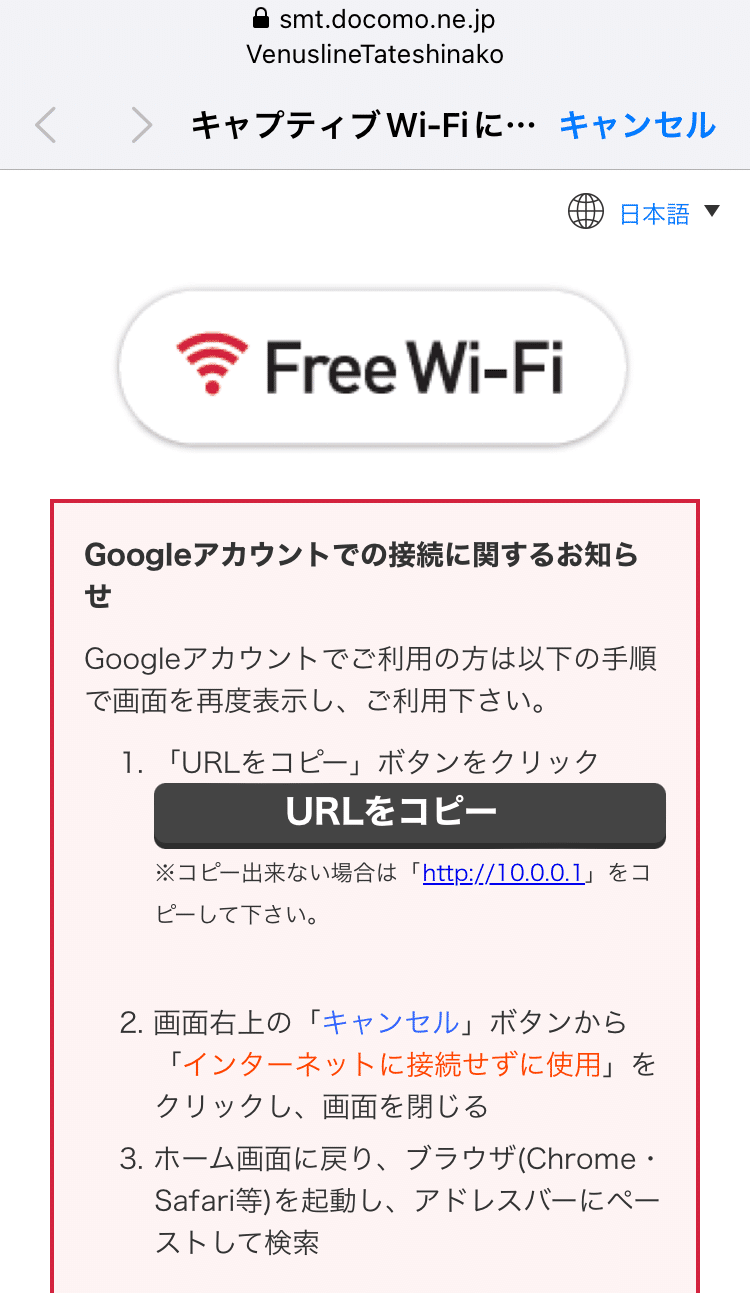Tap the キャンセル button in the top bar
Screen dimensions: 750x1293
637,125
